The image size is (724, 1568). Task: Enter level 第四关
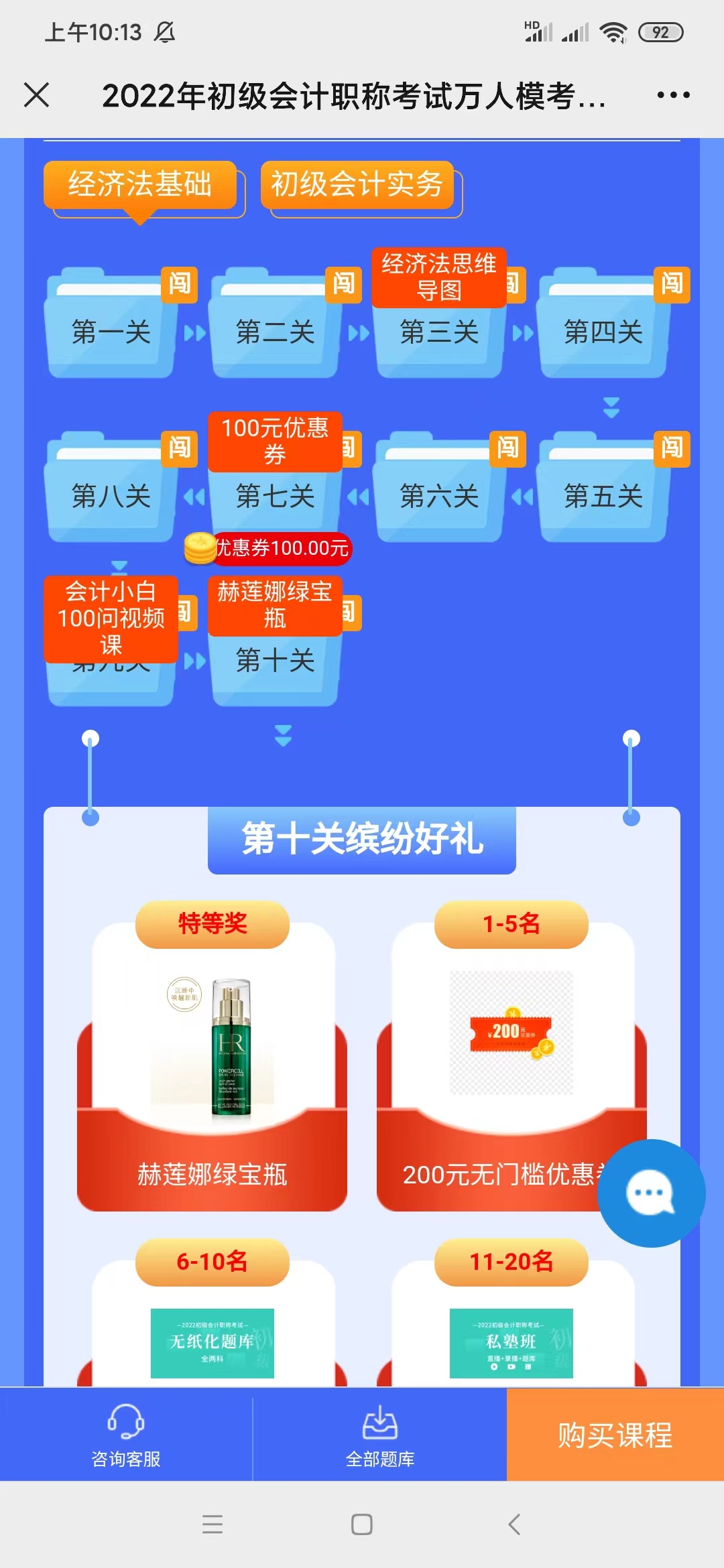click(603, 332)
